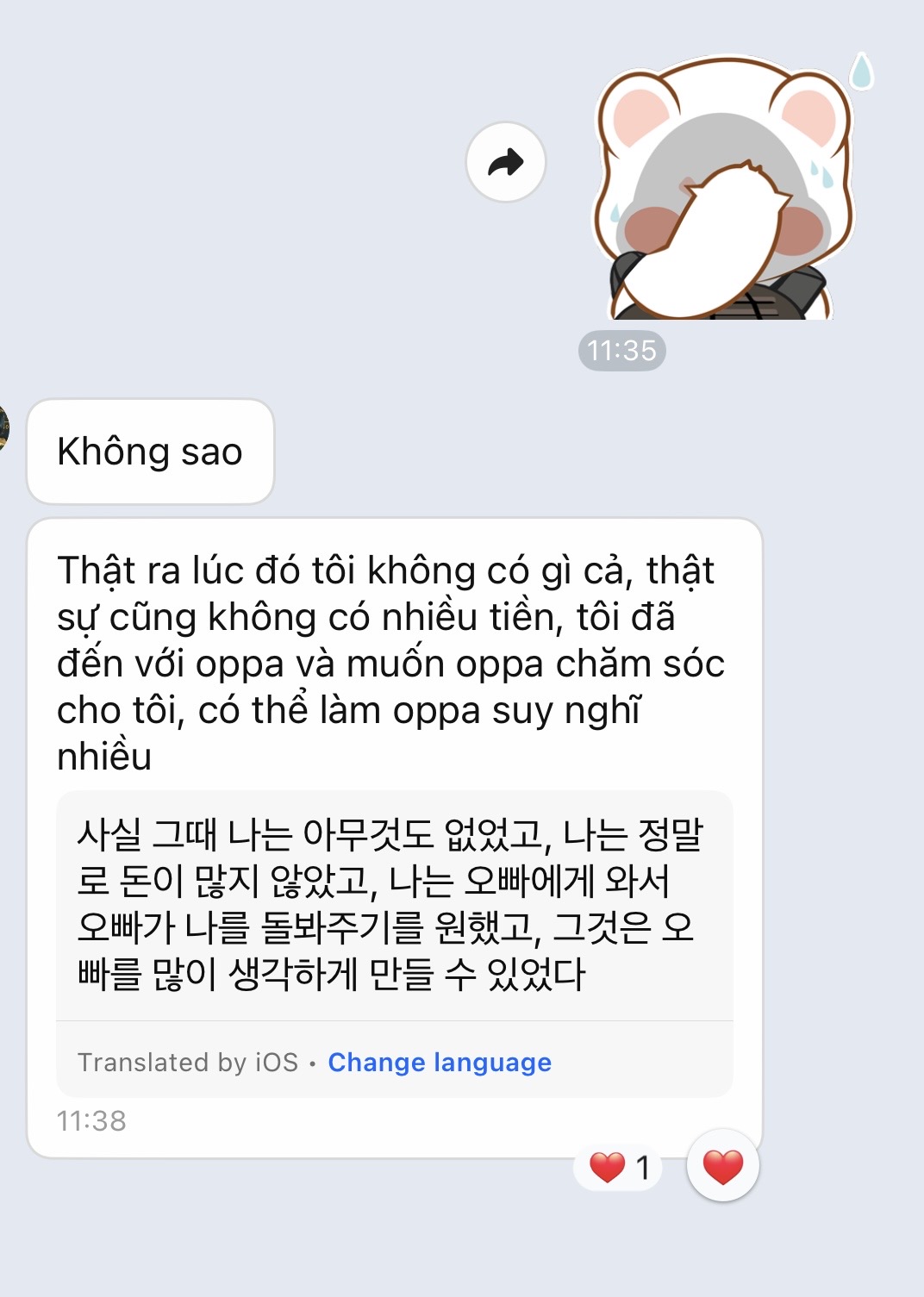The width and height of the screenshot is (924, 1297).
Task: React with the heart button
Action: pos(722,1167)
